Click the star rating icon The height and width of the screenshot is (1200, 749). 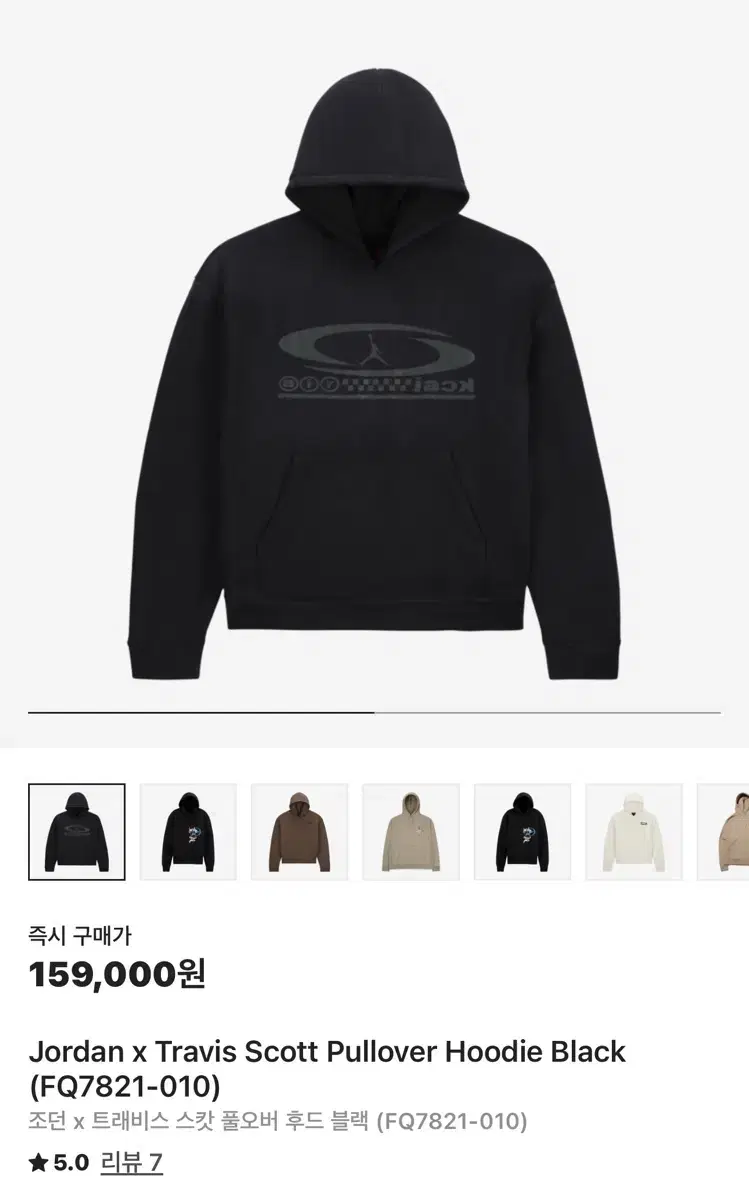tap(36, 1163)
